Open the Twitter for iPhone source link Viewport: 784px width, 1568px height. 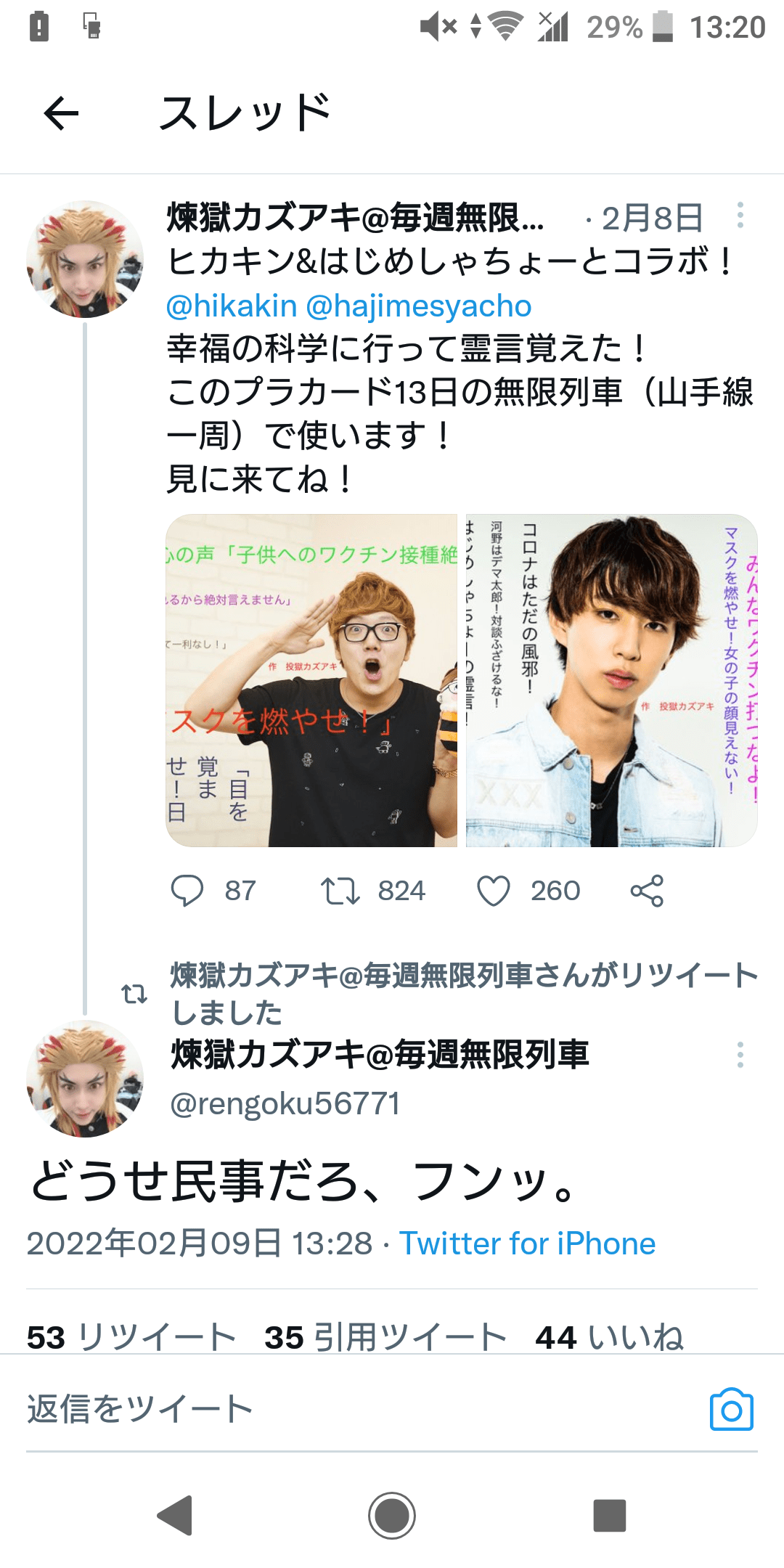click(528, 1244)
